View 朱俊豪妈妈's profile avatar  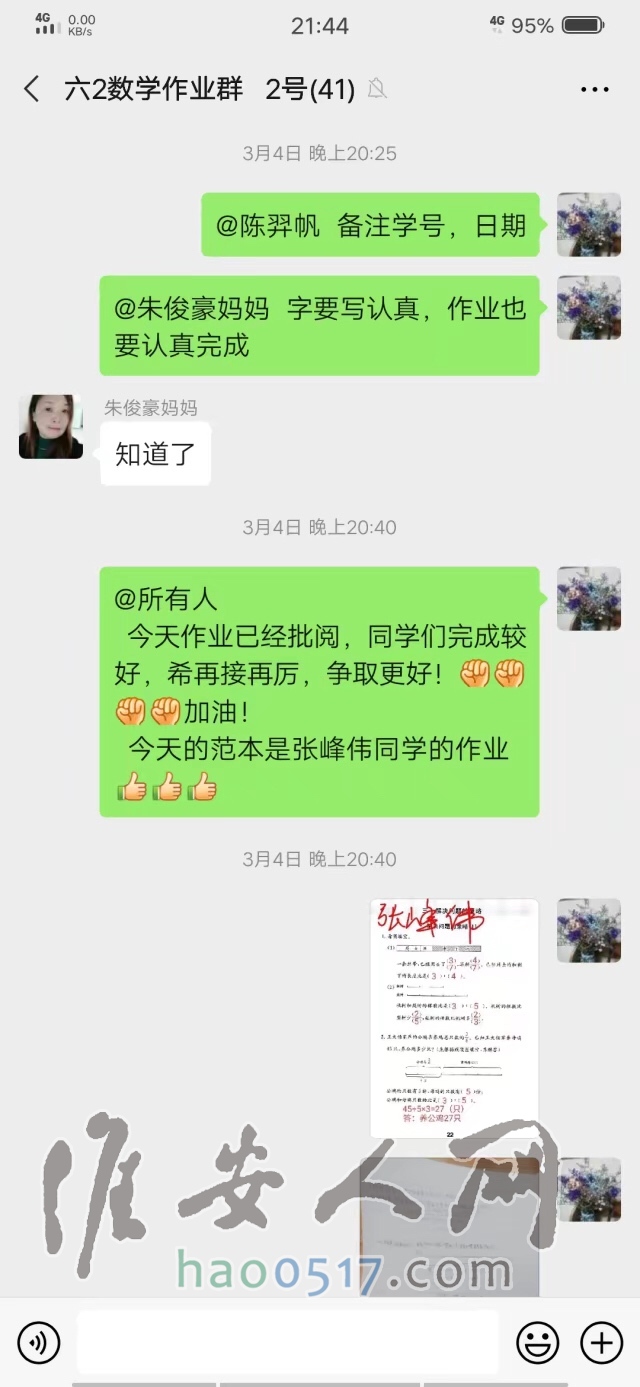(51, 427)
